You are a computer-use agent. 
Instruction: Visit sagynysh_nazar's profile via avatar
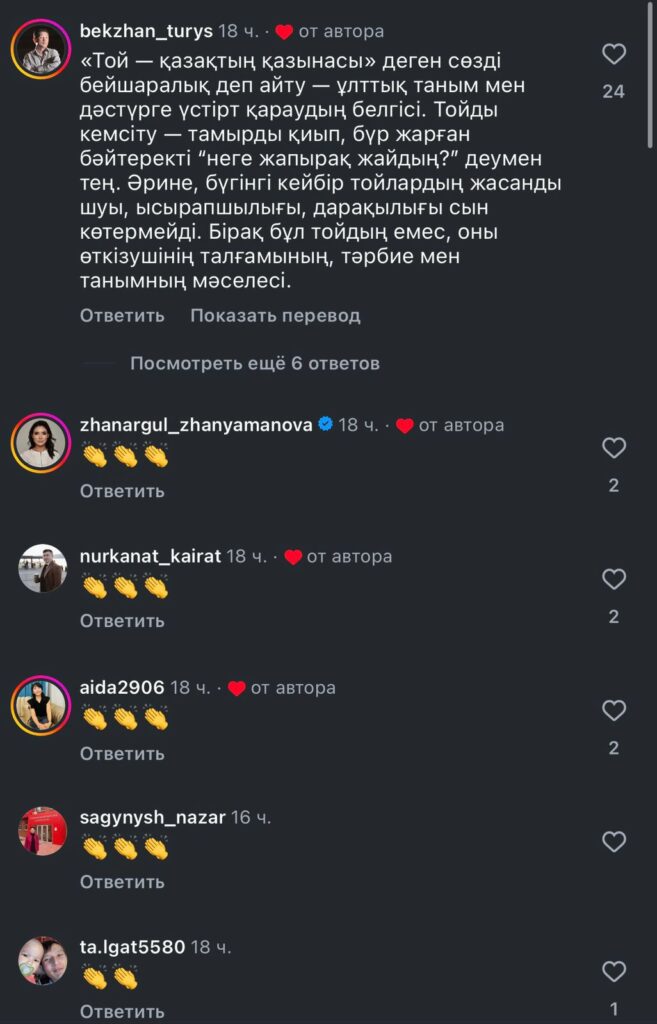pyautogui.click(x=42, y=831)
